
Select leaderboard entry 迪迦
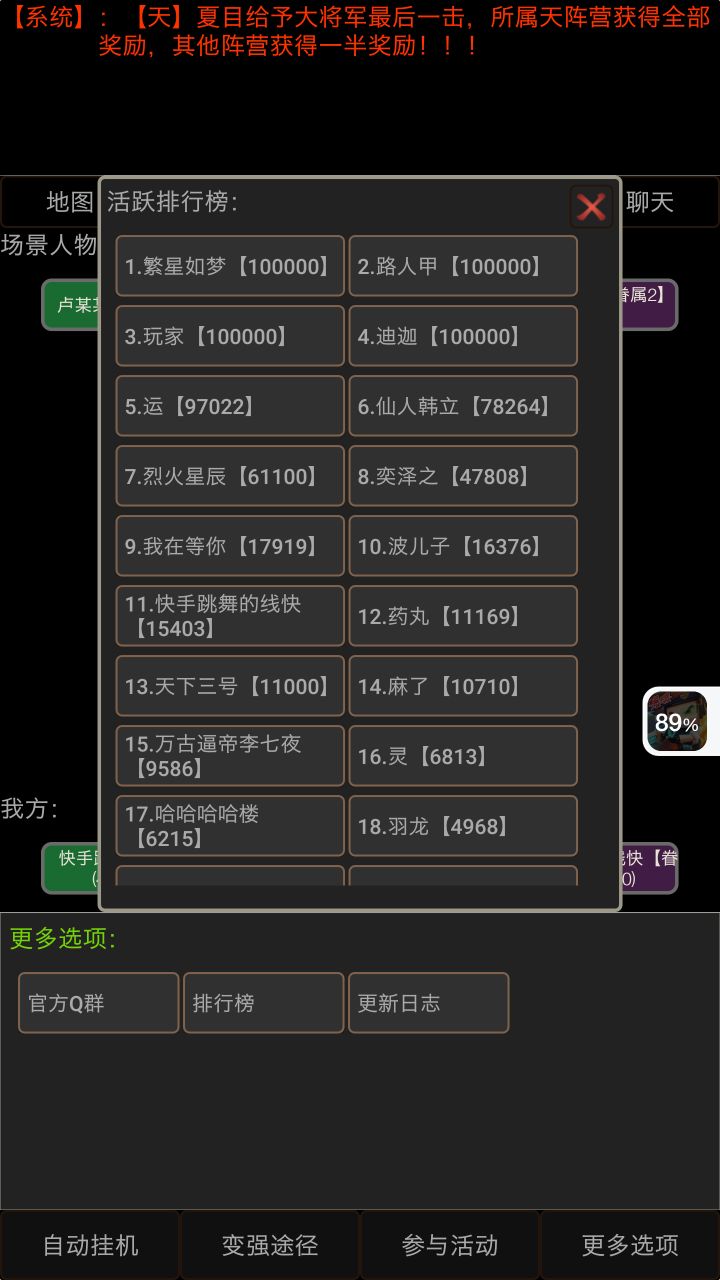click(x=463, y=336)
